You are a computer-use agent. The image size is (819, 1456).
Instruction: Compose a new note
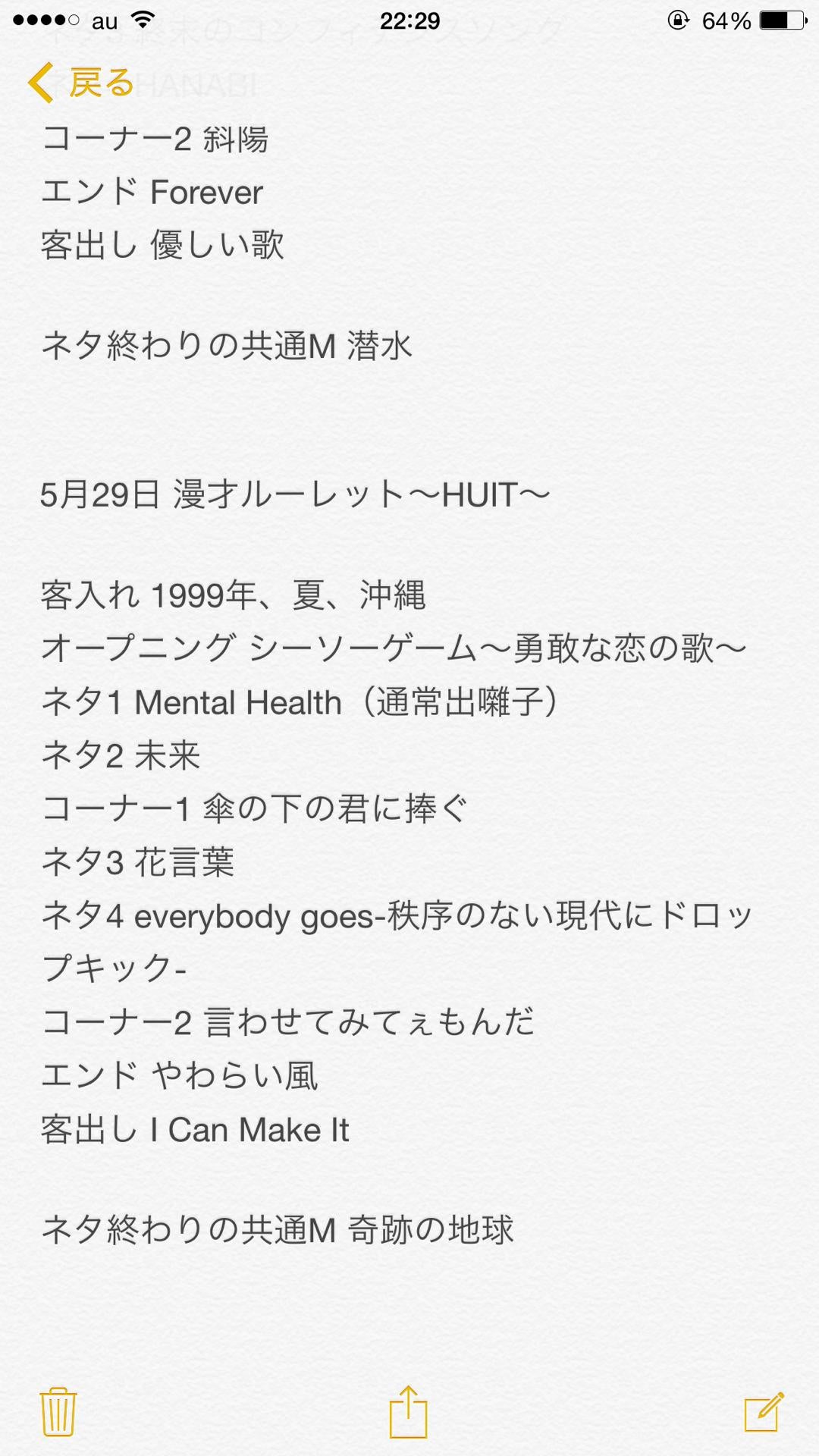pos(763,1412)
